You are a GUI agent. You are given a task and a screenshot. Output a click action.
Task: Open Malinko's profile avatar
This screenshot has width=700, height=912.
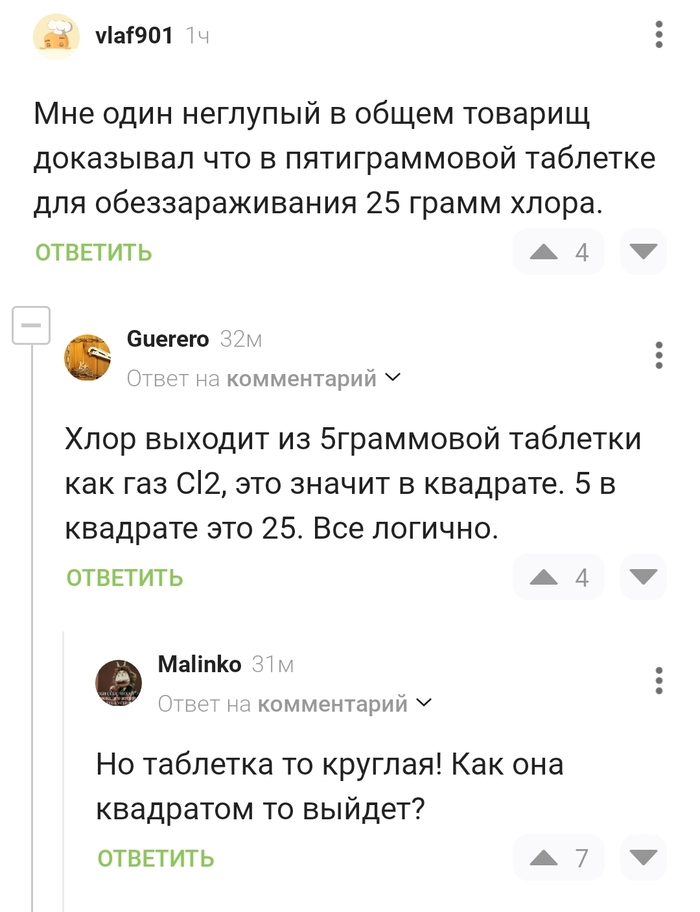[119, 684]
